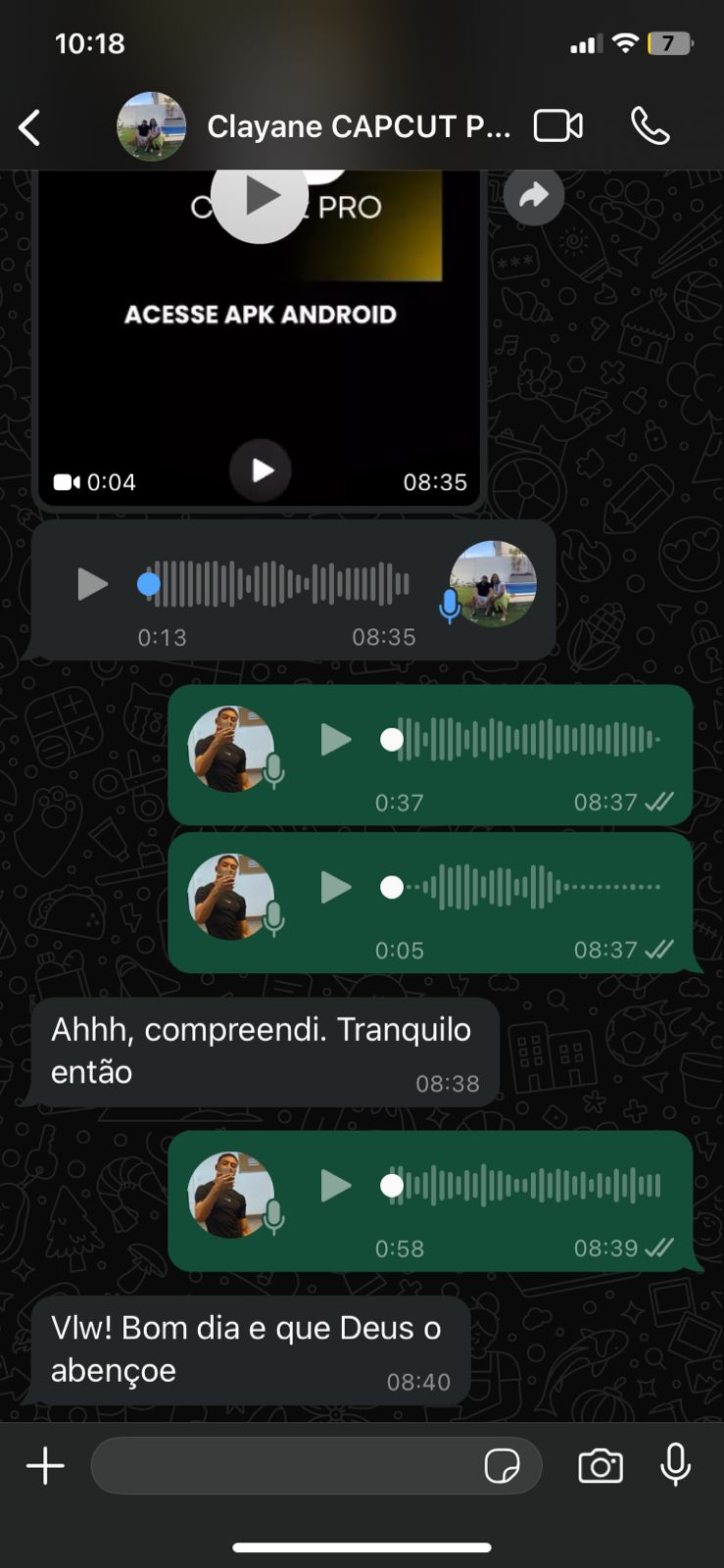Play the 0:37 sent voice message
Viewport: 724px width, 1568px height.
tap(336, 740)
